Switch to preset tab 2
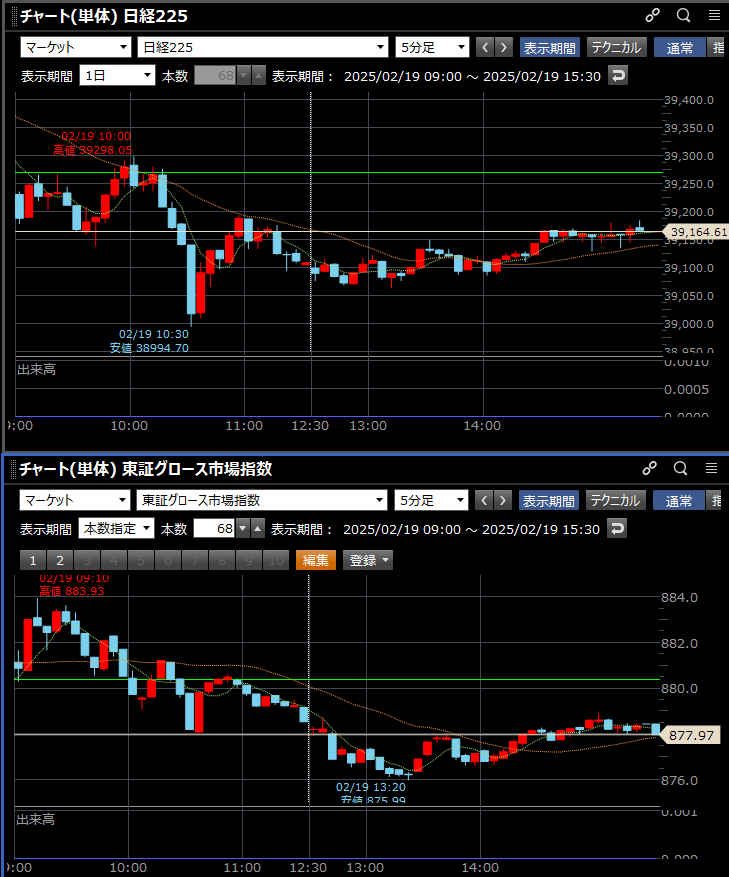Screen dimensions: 729x877 click(x=59, y=560)
